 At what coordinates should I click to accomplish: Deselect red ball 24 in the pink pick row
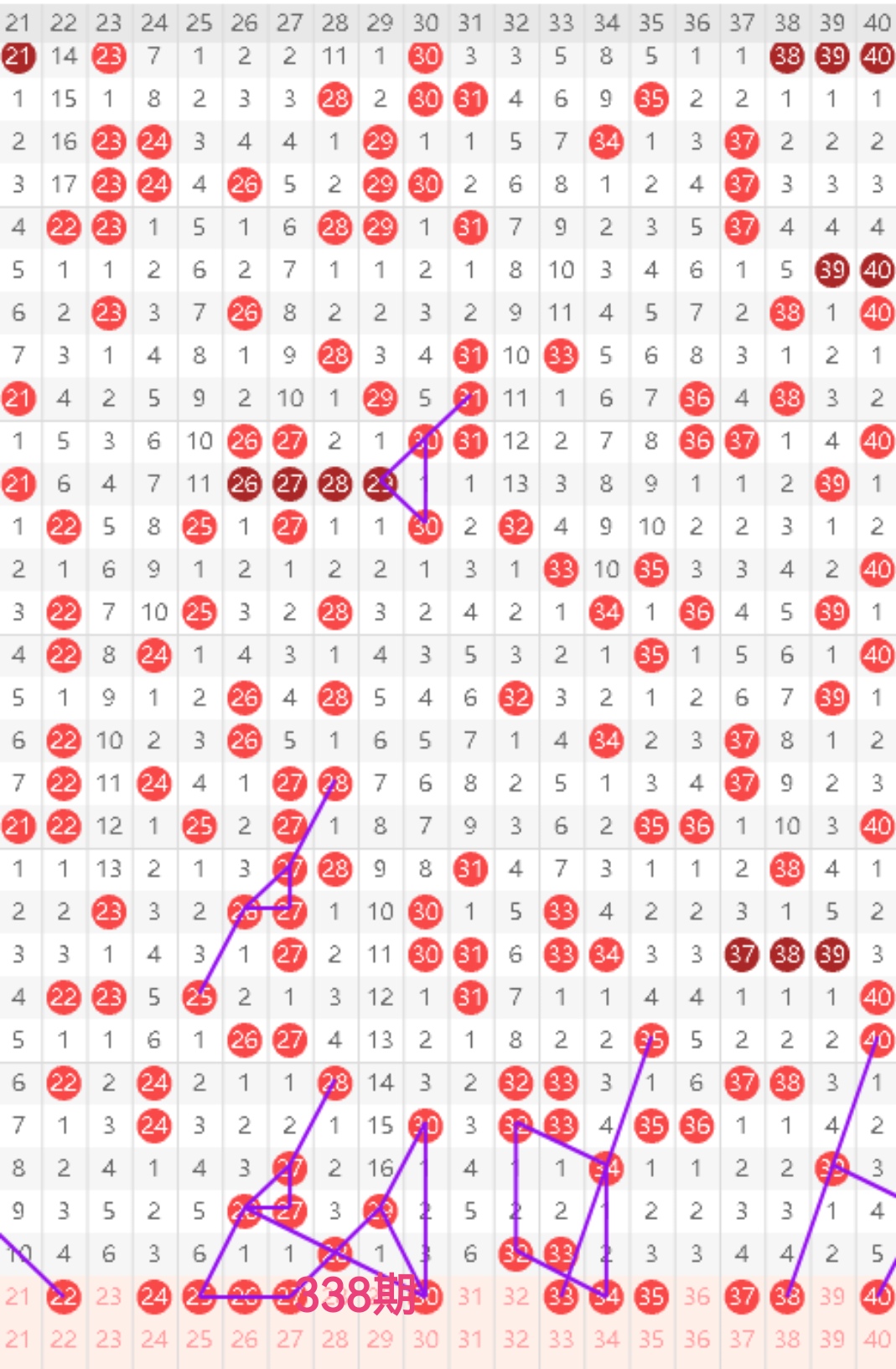point(154,1297)
